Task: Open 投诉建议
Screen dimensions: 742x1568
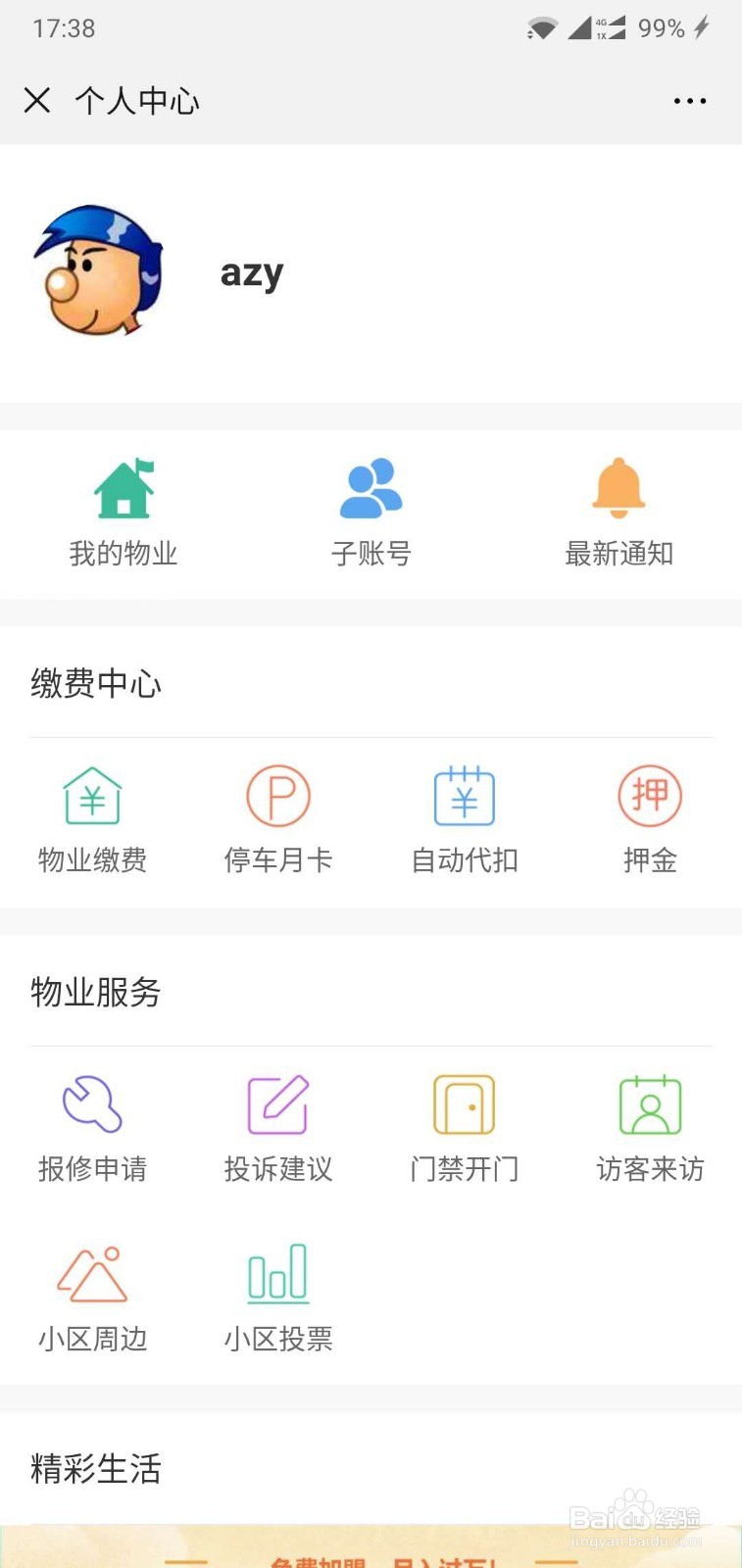Action: pyautogui.click(x=278, y=1129)
